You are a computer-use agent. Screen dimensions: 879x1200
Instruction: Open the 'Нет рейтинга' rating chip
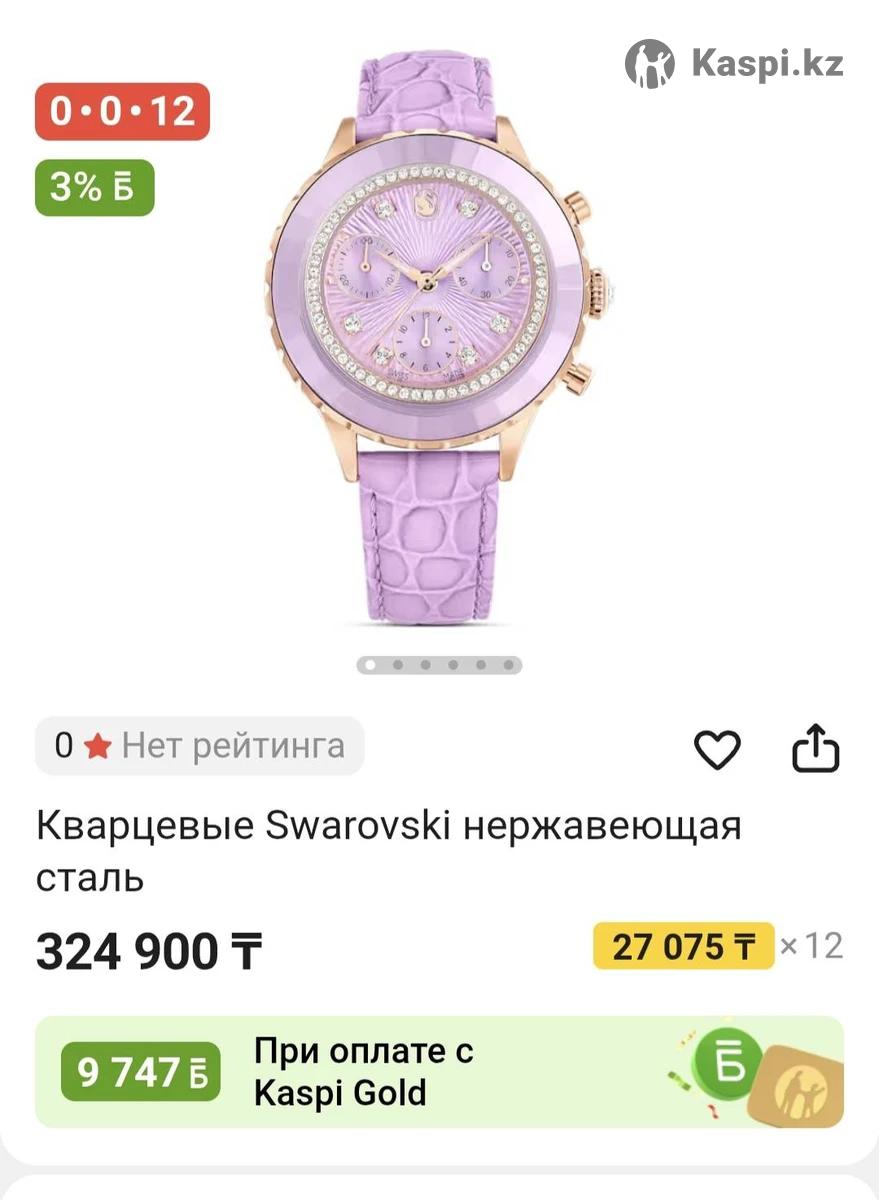(x=200, y=746)
